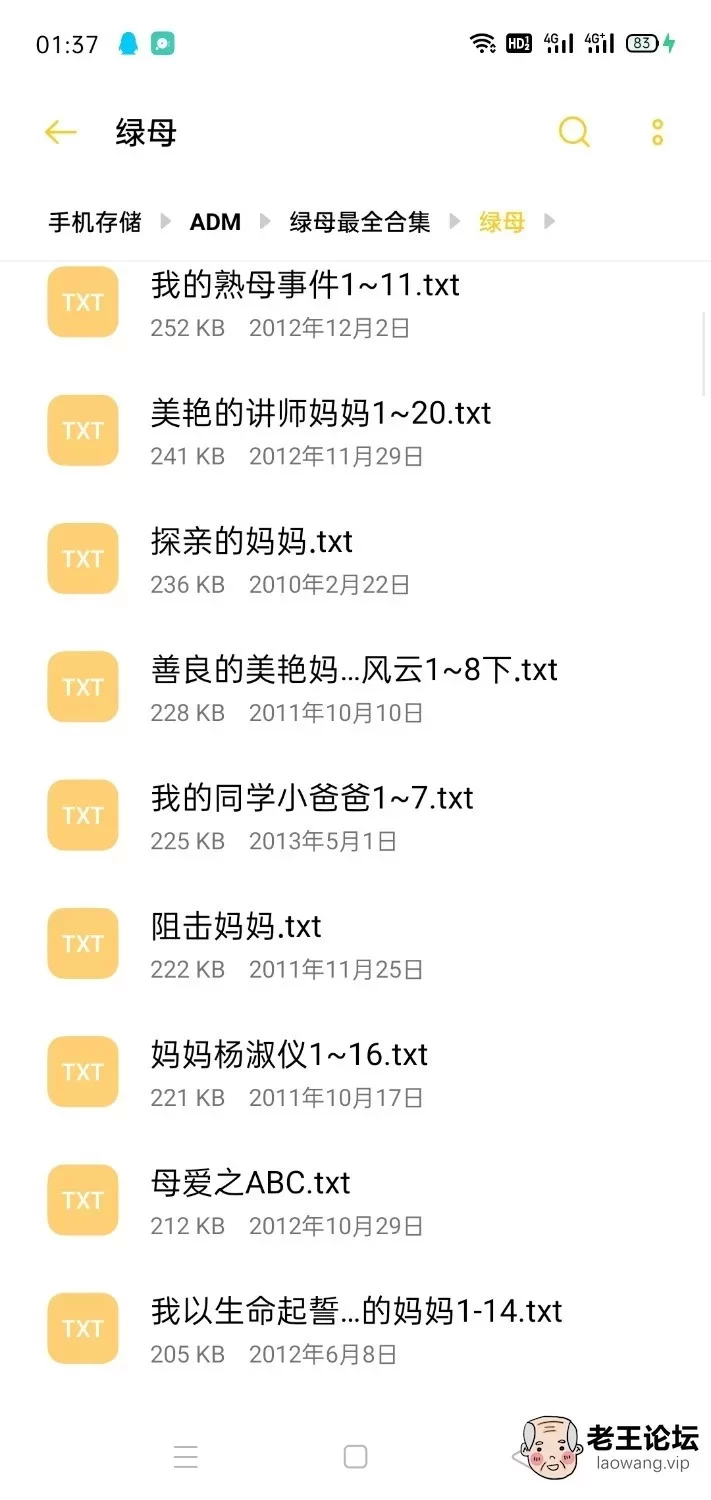Show recent apps via the navigation bar
The image size is (711, 1500).
pos(186,1456)
